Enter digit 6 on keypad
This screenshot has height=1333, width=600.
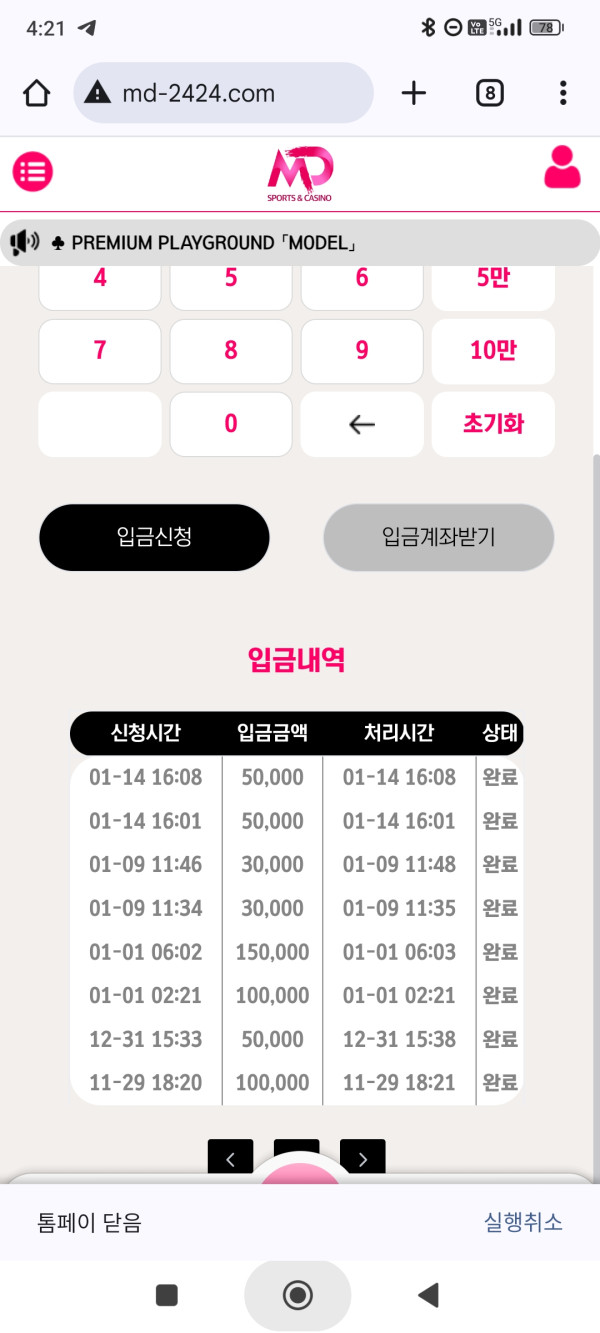pos(362,281)
